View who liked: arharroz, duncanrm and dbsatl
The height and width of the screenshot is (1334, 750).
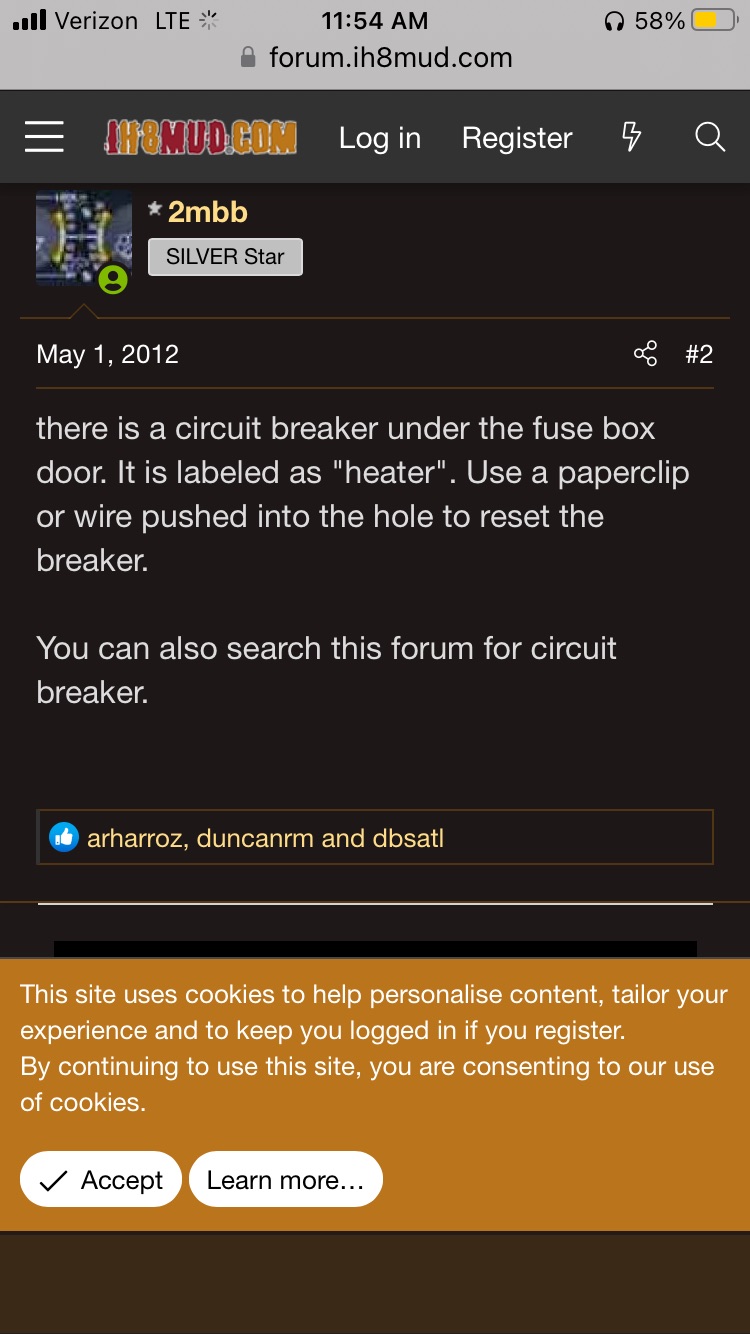265,838
